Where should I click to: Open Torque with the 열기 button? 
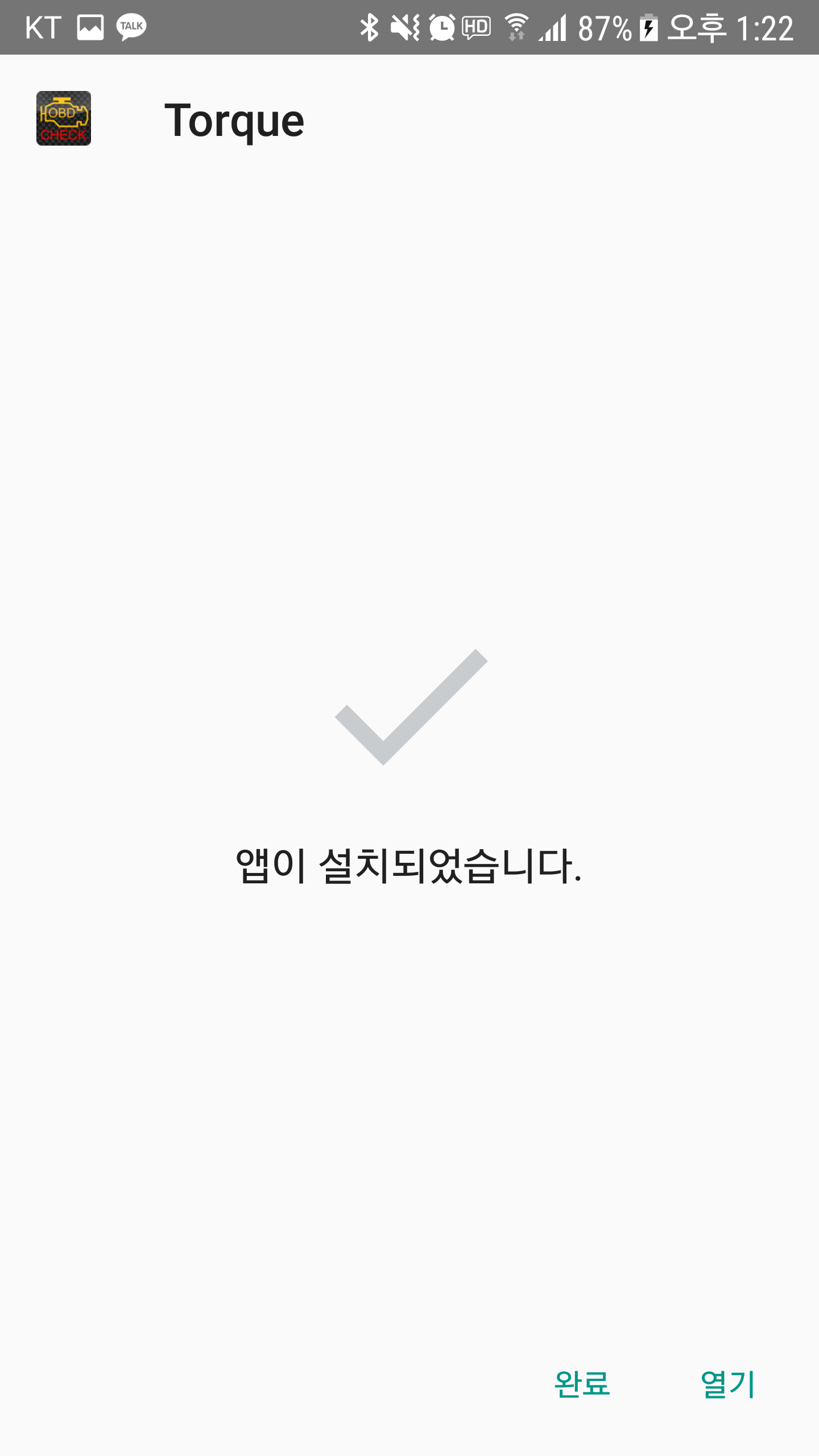pyautogui.click(x=727, y=1384)
